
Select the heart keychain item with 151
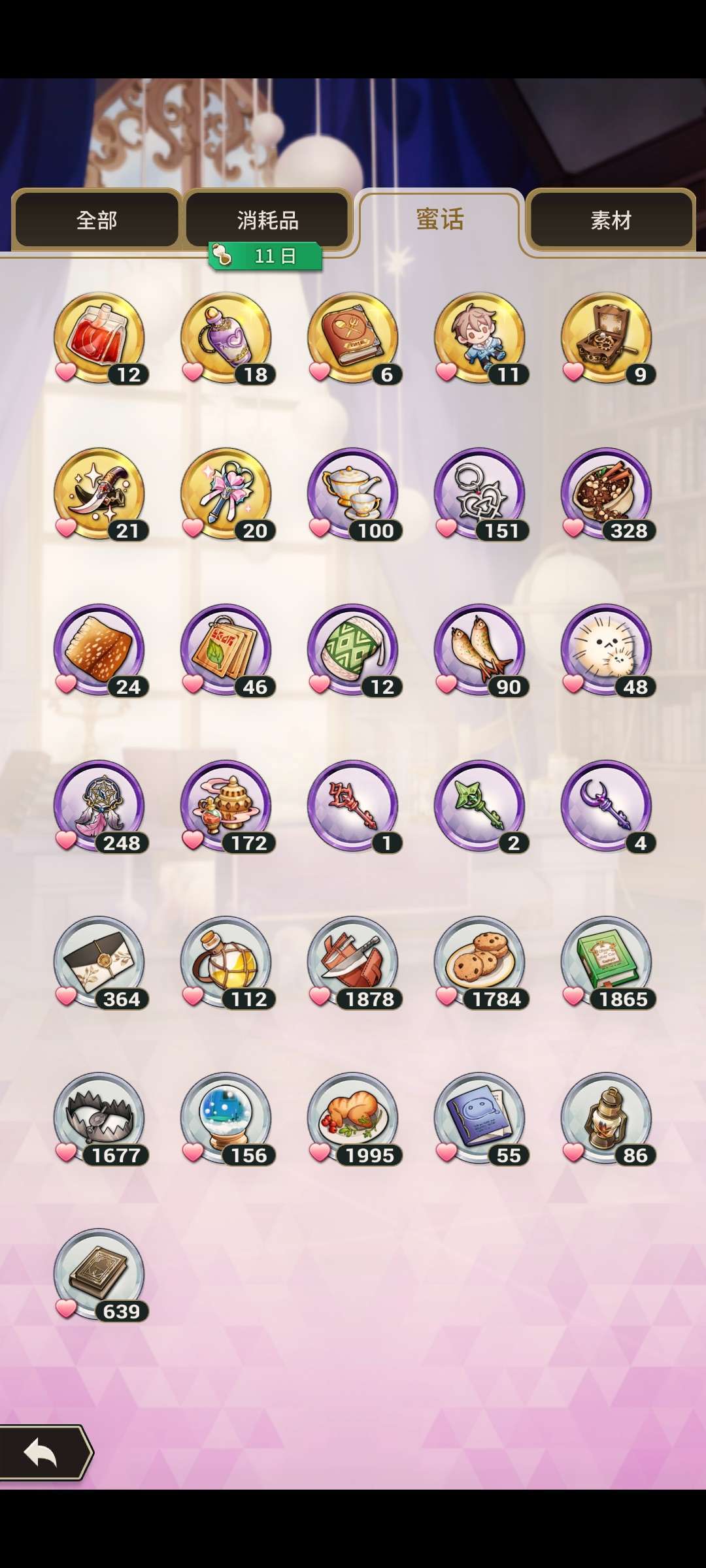pos(480,494)
